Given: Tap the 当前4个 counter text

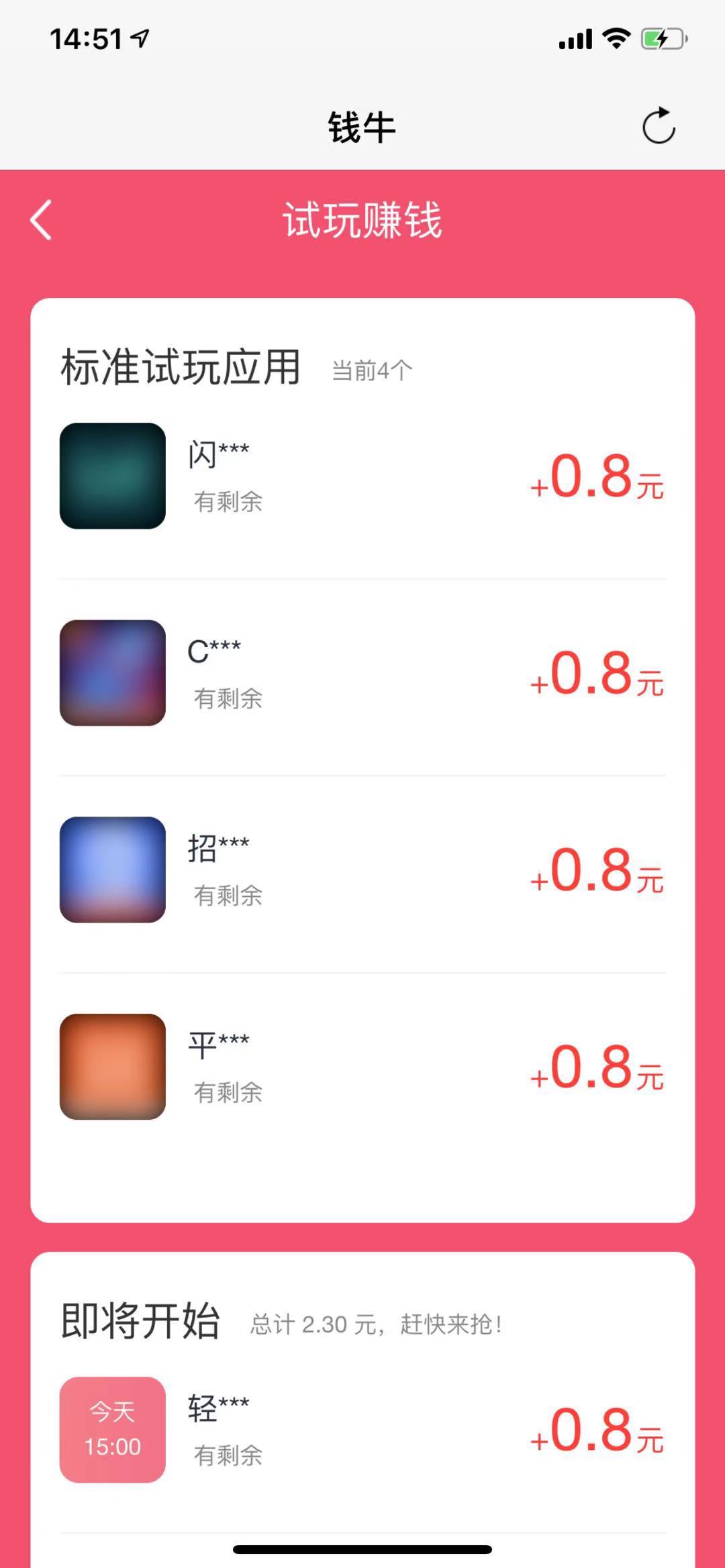Looking at the screenshot, I should click(x=371, y=370).
